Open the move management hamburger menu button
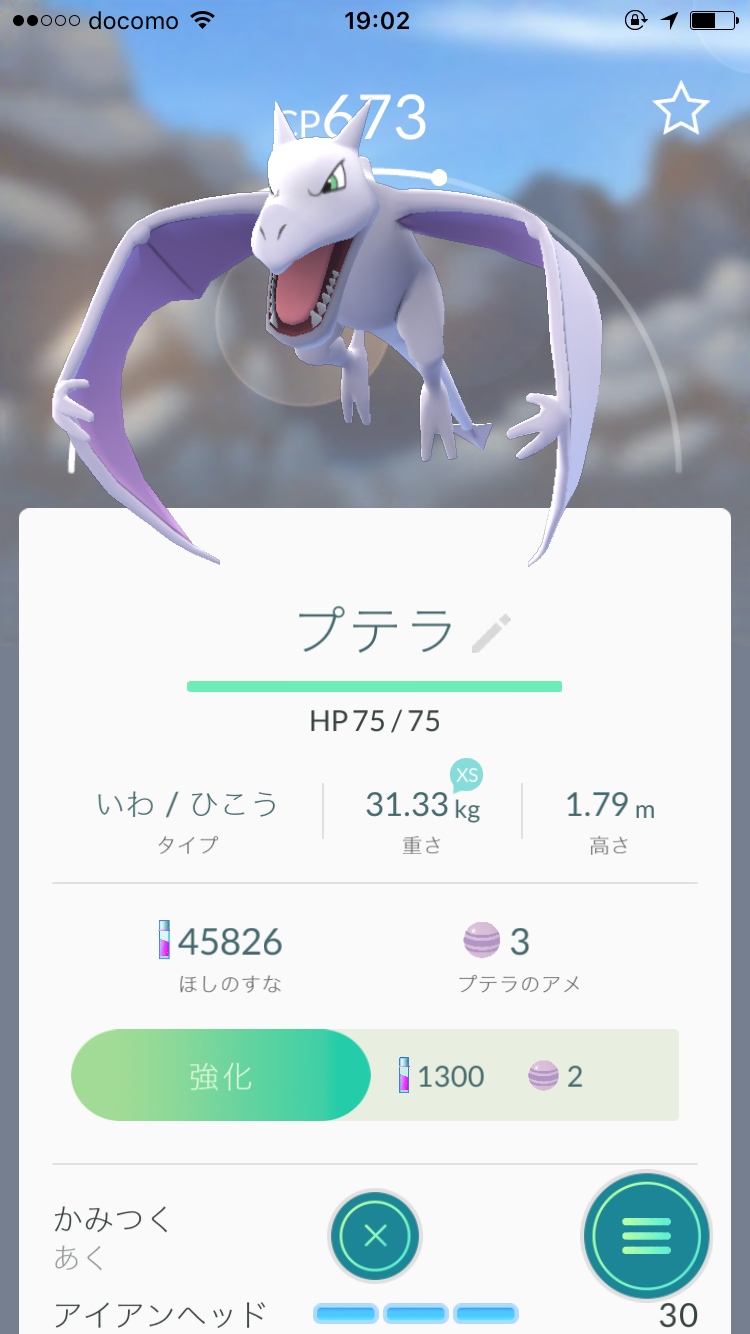This screenshot has width=750, height=1334. (646, 1236)
